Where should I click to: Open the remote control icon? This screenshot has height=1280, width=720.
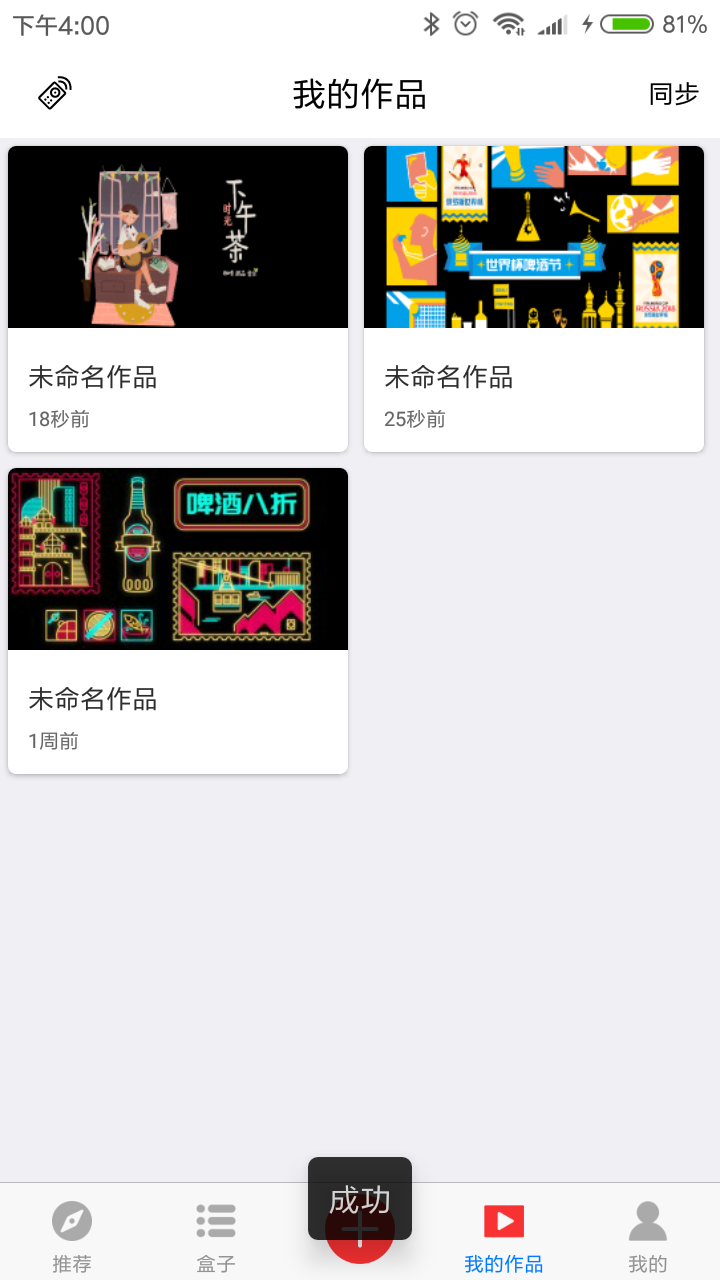click(55, 94)
